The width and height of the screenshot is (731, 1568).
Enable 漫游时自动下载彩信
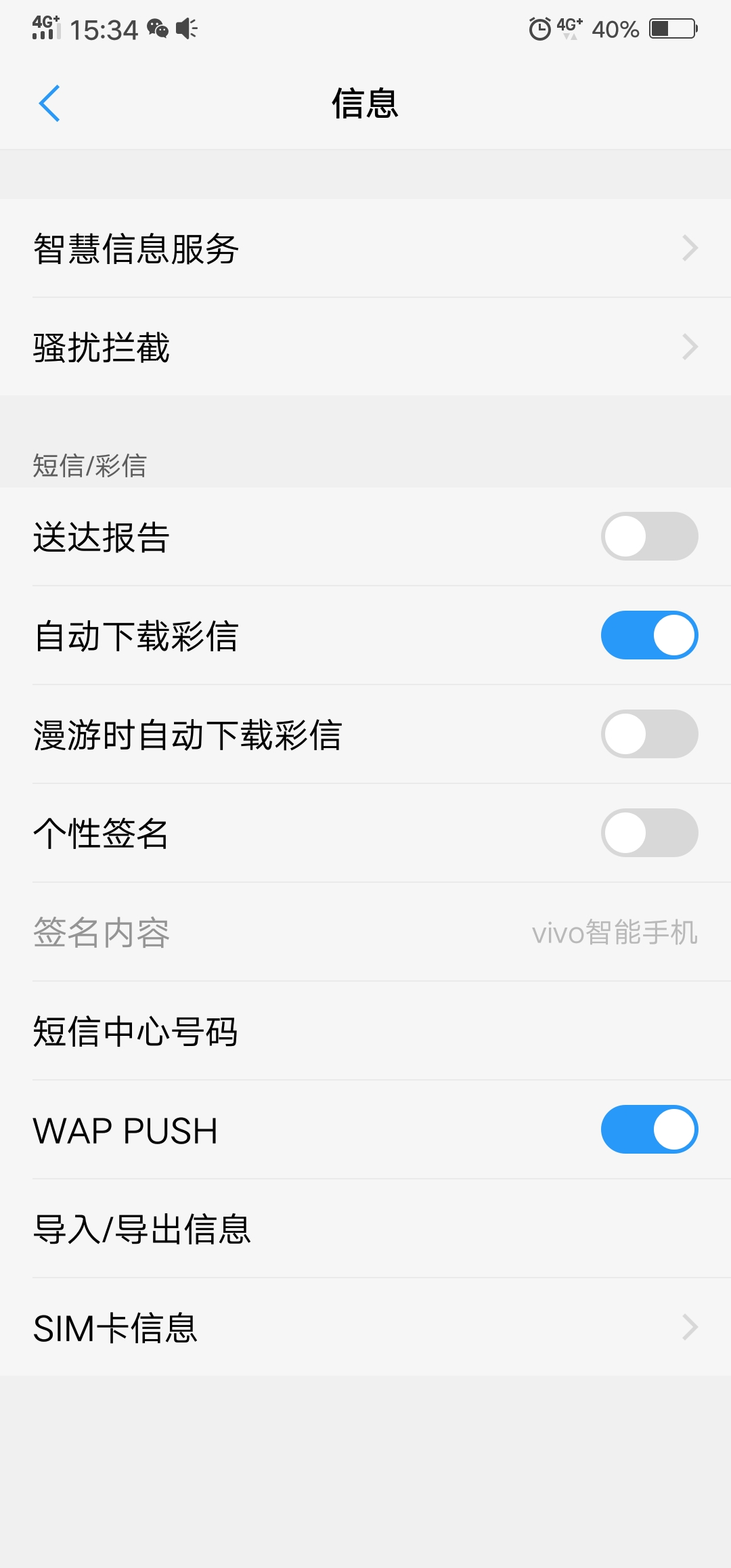click(649, 734)
